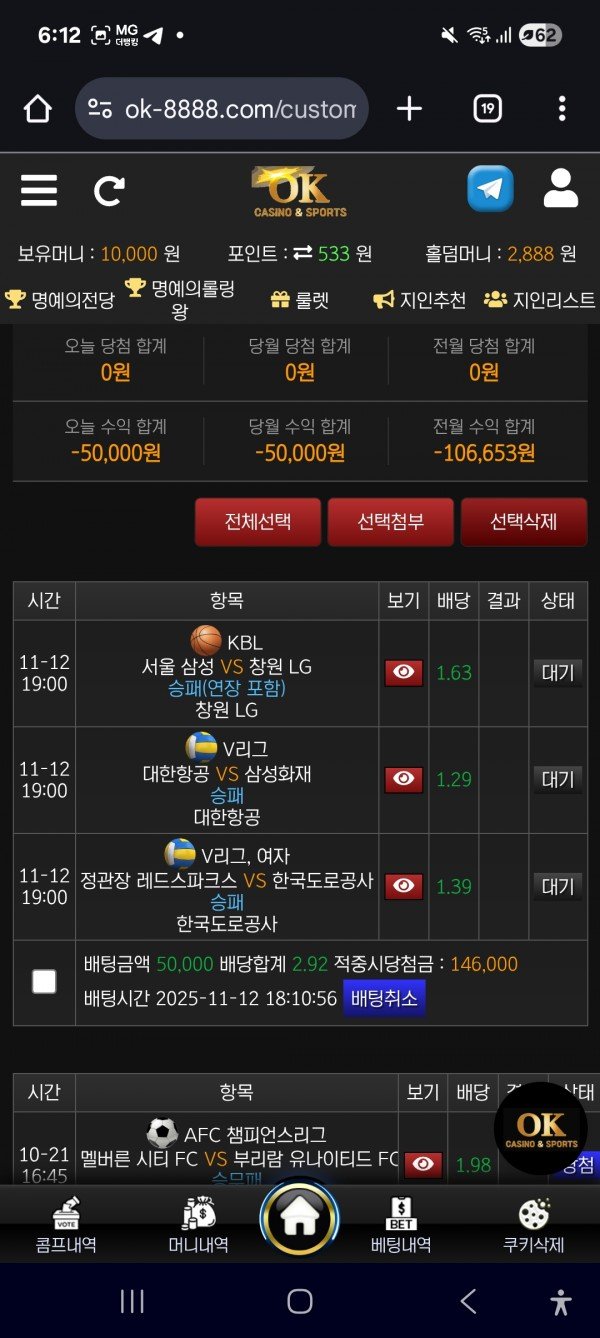This screenshot has width=600, height=1338.
Task: Open the 룰렛 roulette page
Action: (x=299, y=300)
